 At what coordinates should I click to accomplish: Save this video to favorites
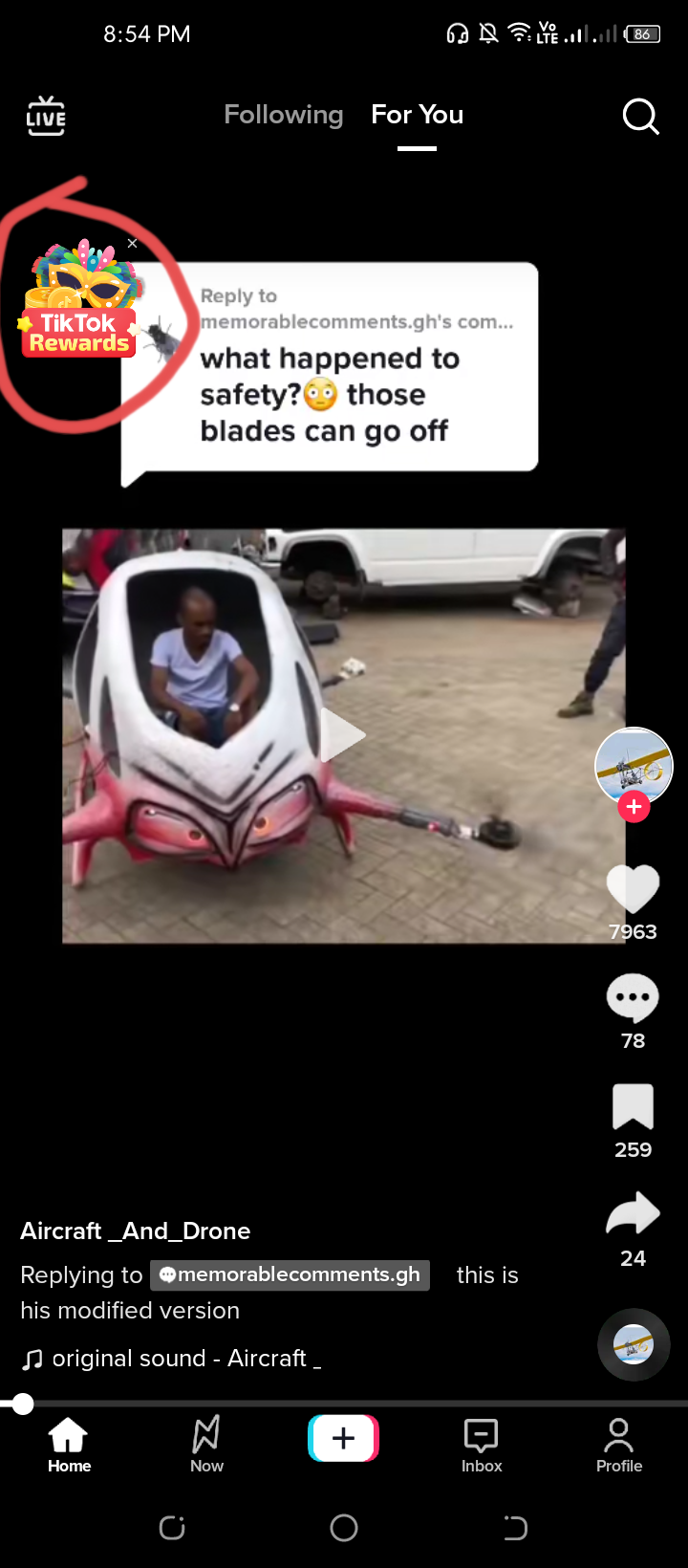(x=633, y=1107)
